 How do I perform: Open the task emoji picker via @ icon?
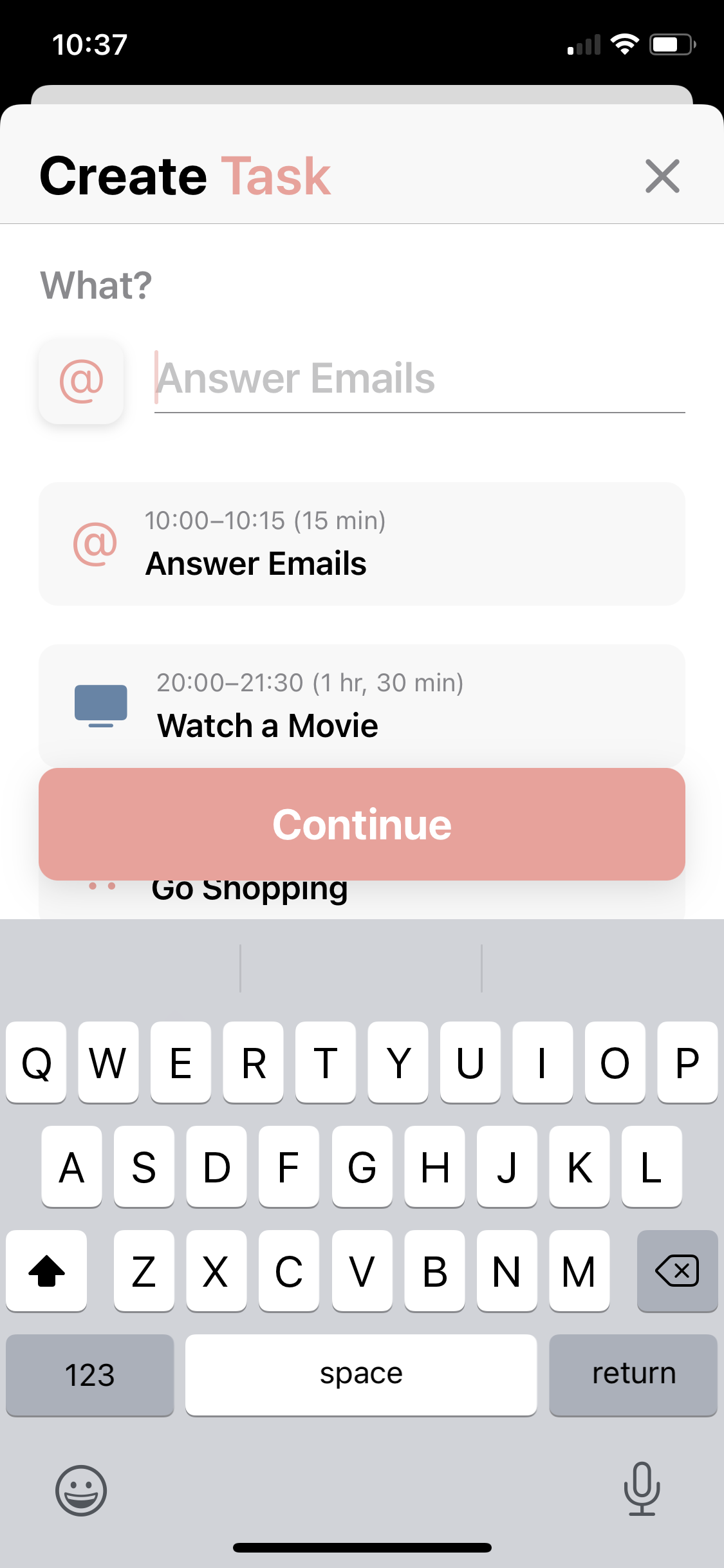(x=81, y=381)
